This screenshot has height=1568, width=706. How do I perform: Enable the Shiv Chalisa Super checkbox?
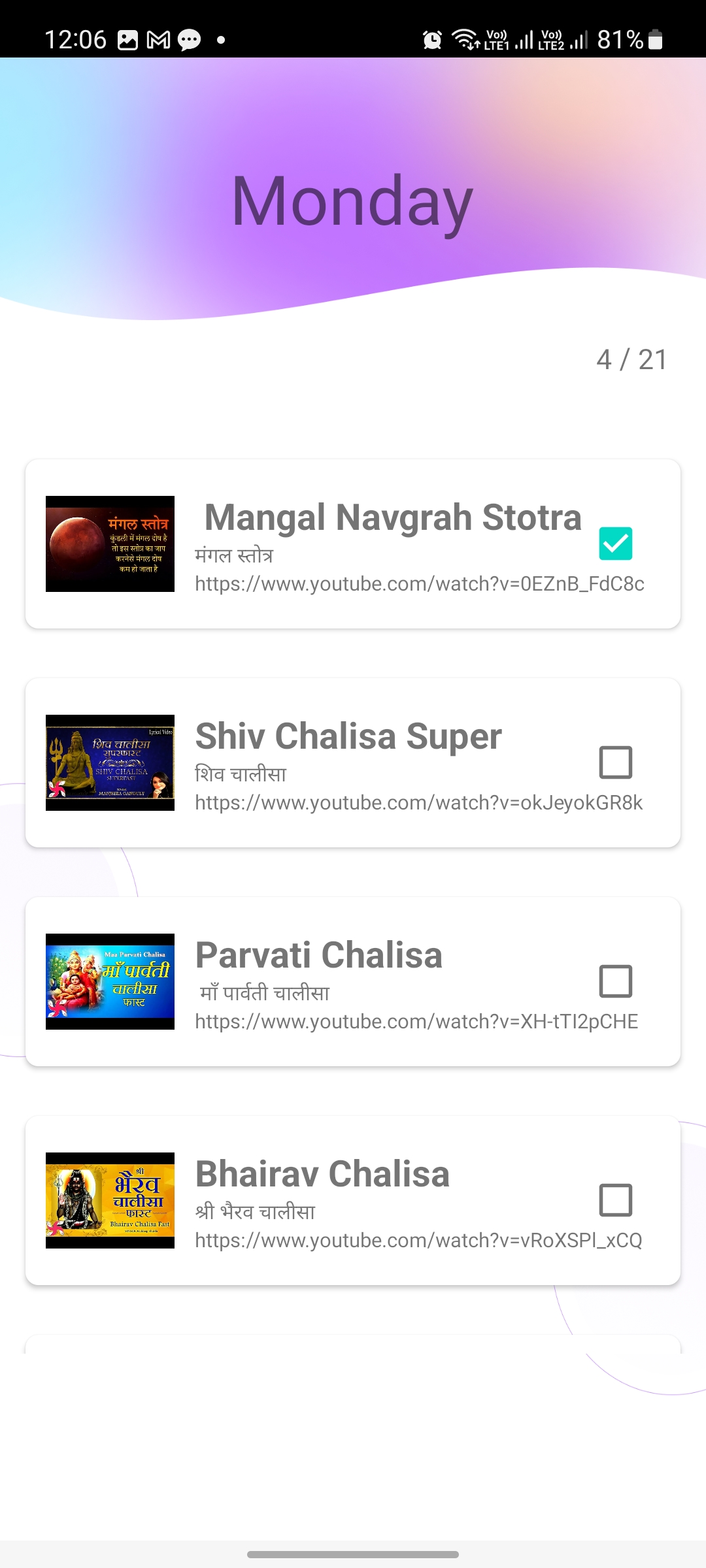point(615,760)
